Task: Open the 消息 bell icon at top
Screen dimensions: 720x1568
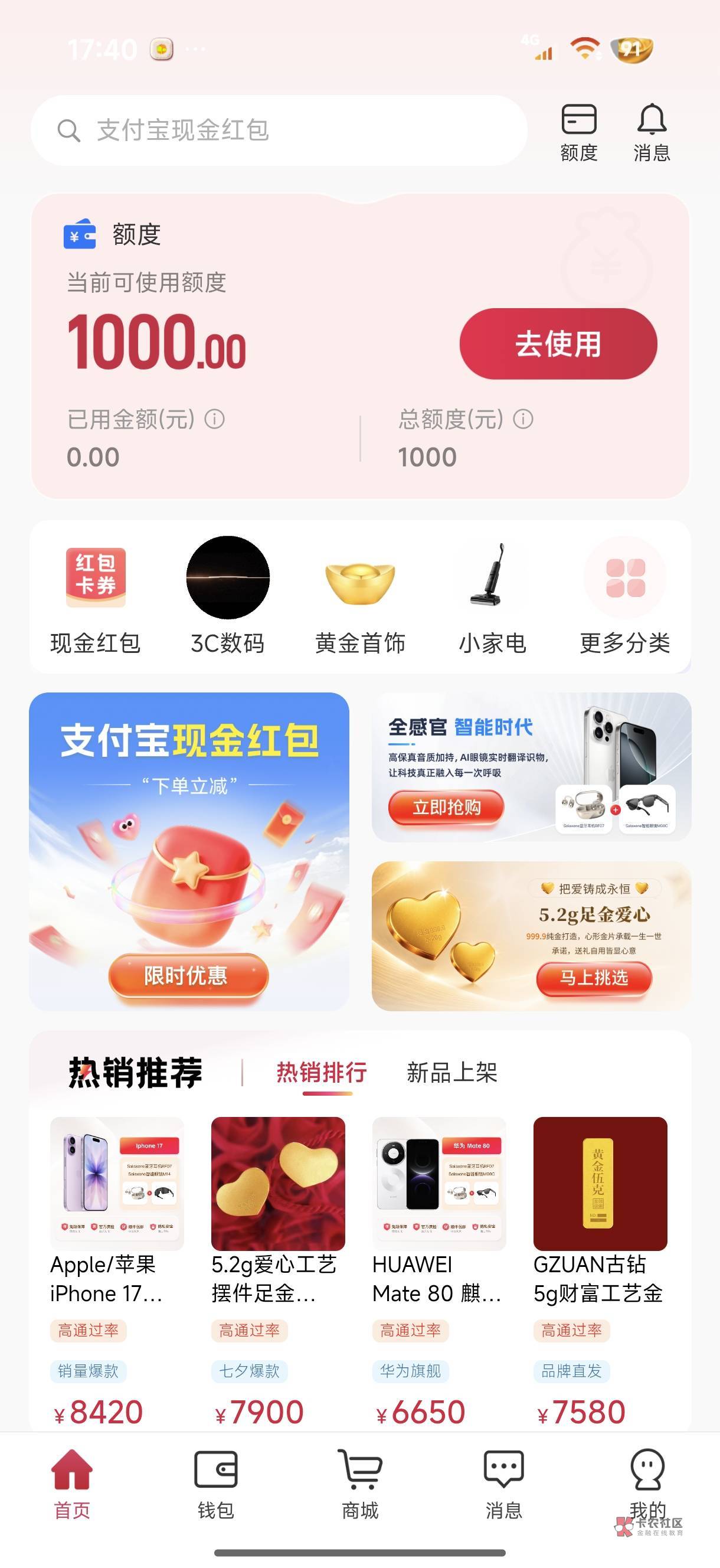Action: coord(652,132)
